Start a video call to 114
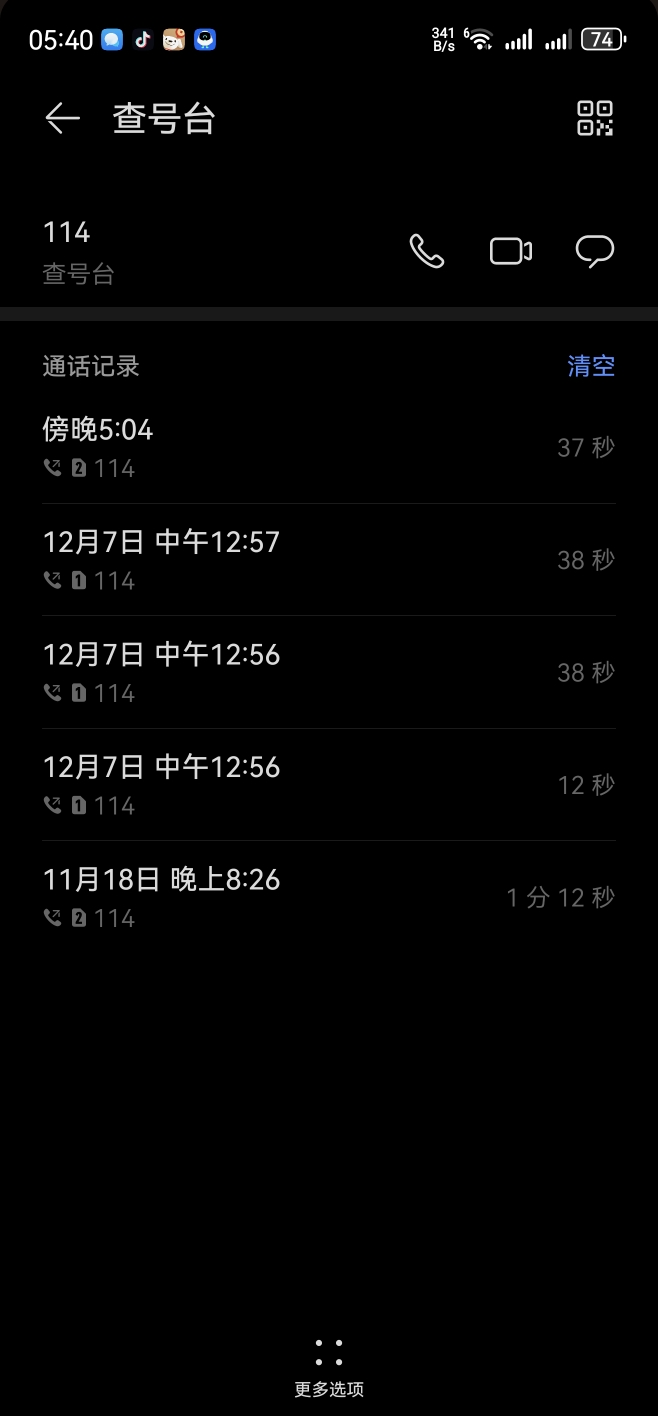This screenshot has height=1416, width=658. 510,251
